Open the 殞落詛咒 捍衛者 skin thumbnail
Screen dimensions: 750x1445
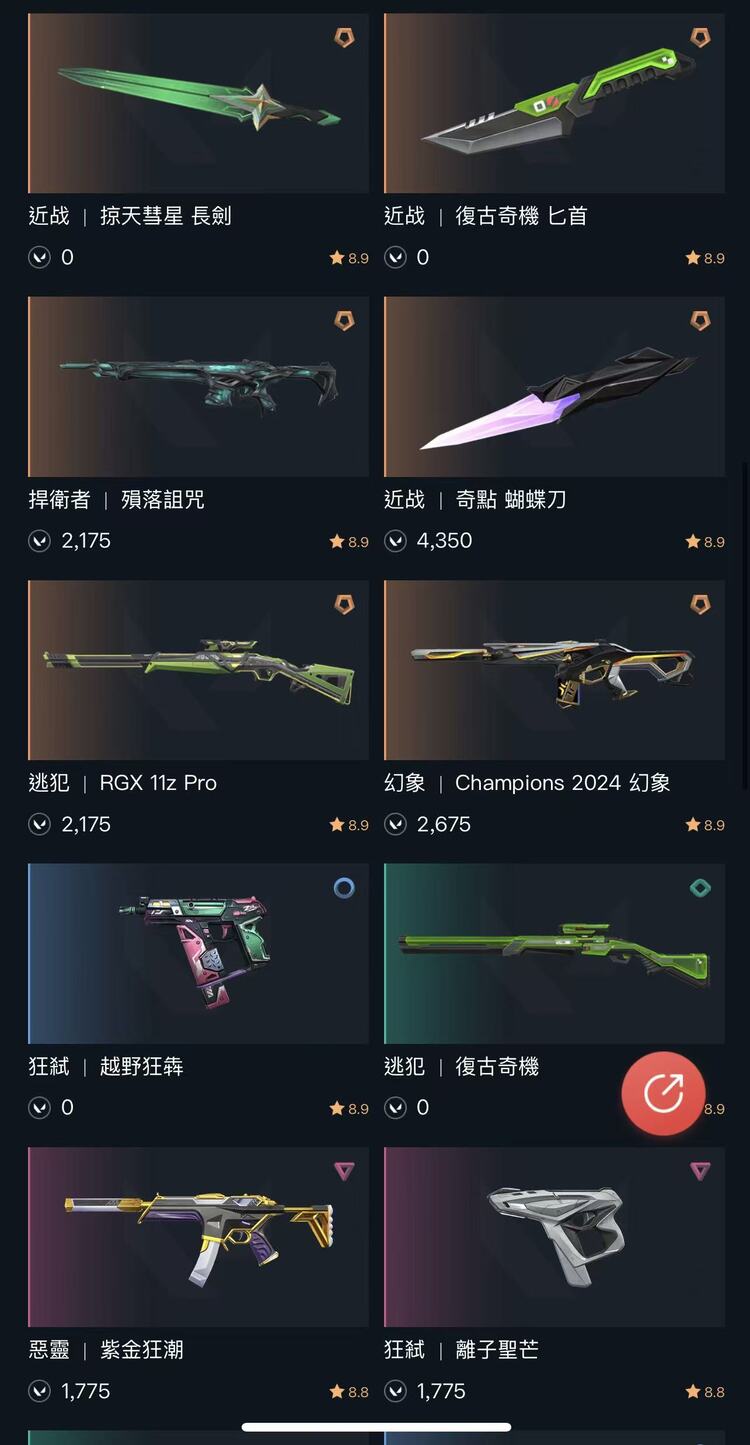[197, 387]
